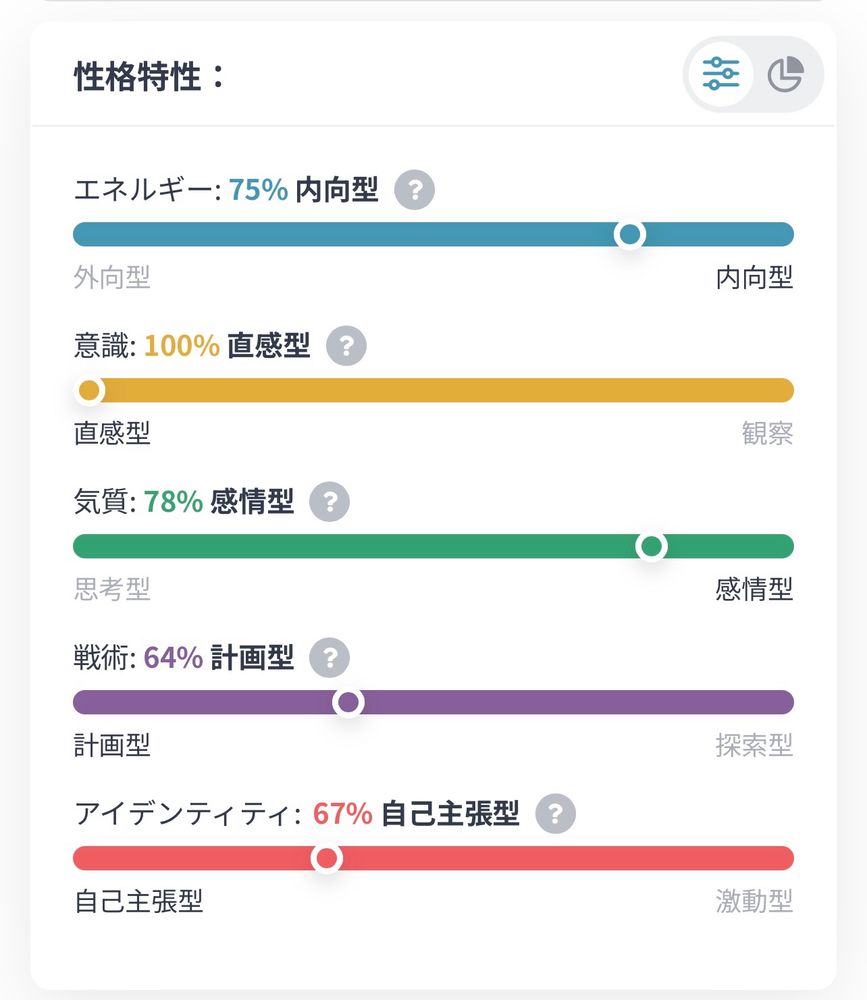Click the アイデンティティ slider handle
Image resolution: width=867 pixels, height=1000 pixels.
[327, 858]
